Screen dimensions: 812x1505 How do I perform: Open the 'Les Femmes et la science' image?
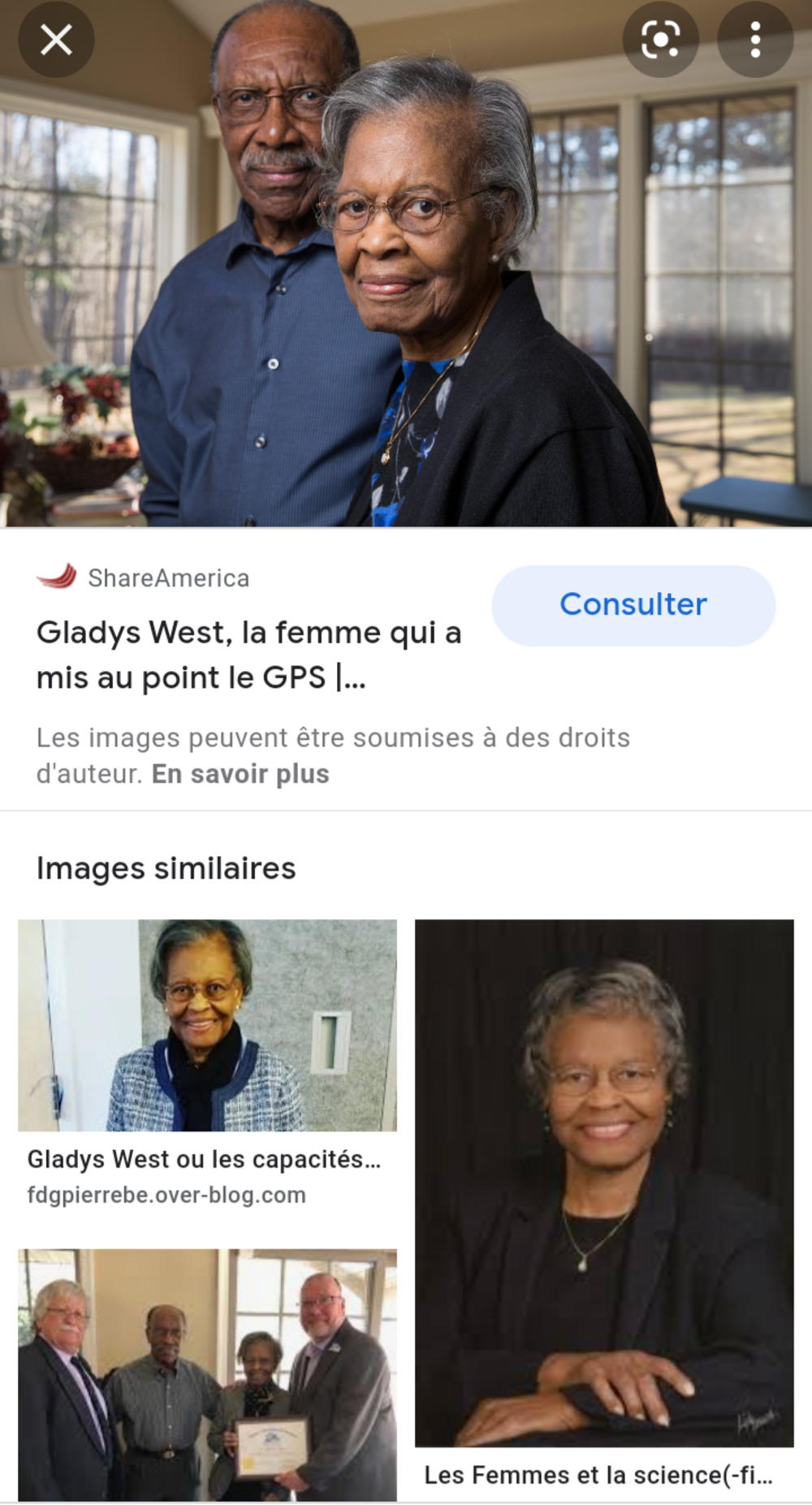pos(604,1183)
